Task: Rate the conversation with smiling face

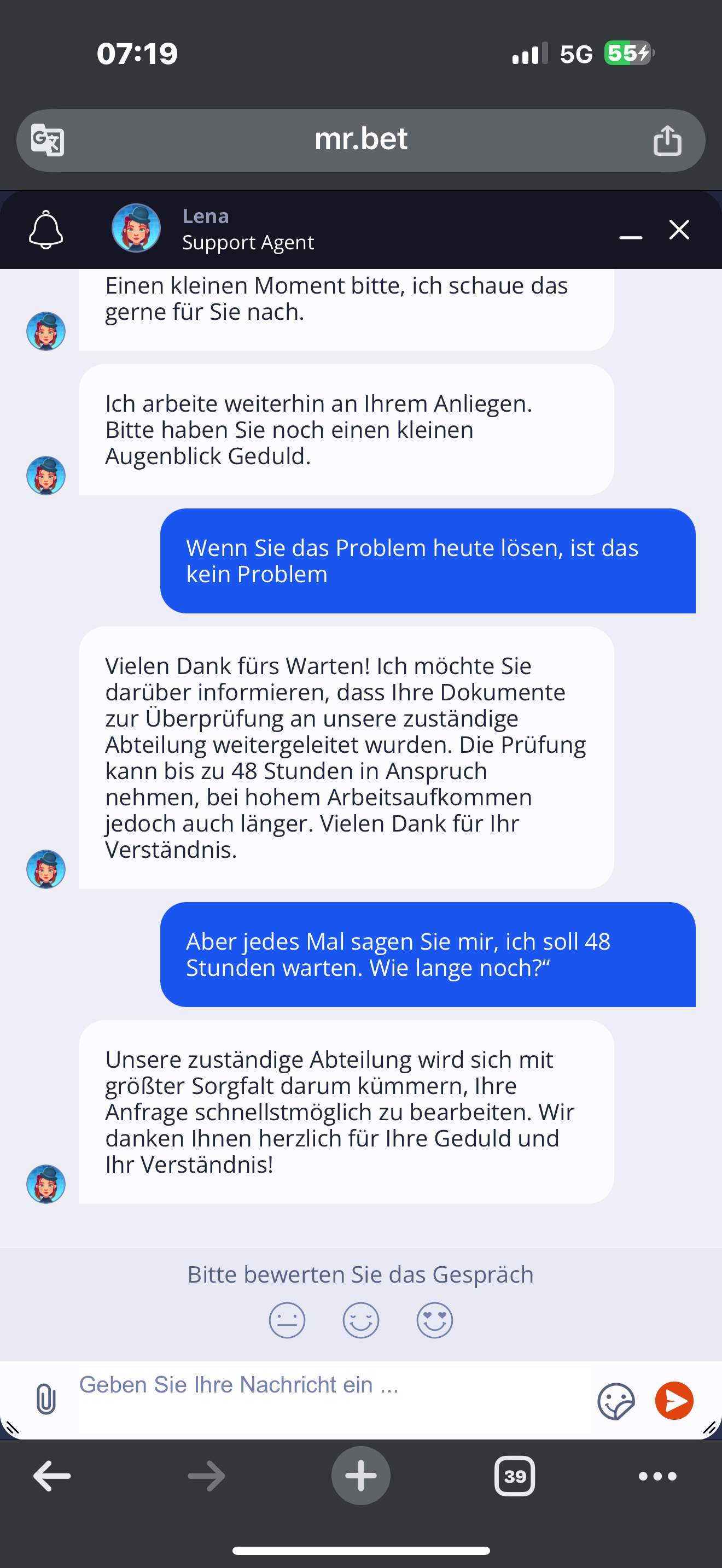Action: pyautogui.click(x=360, y=1320)
